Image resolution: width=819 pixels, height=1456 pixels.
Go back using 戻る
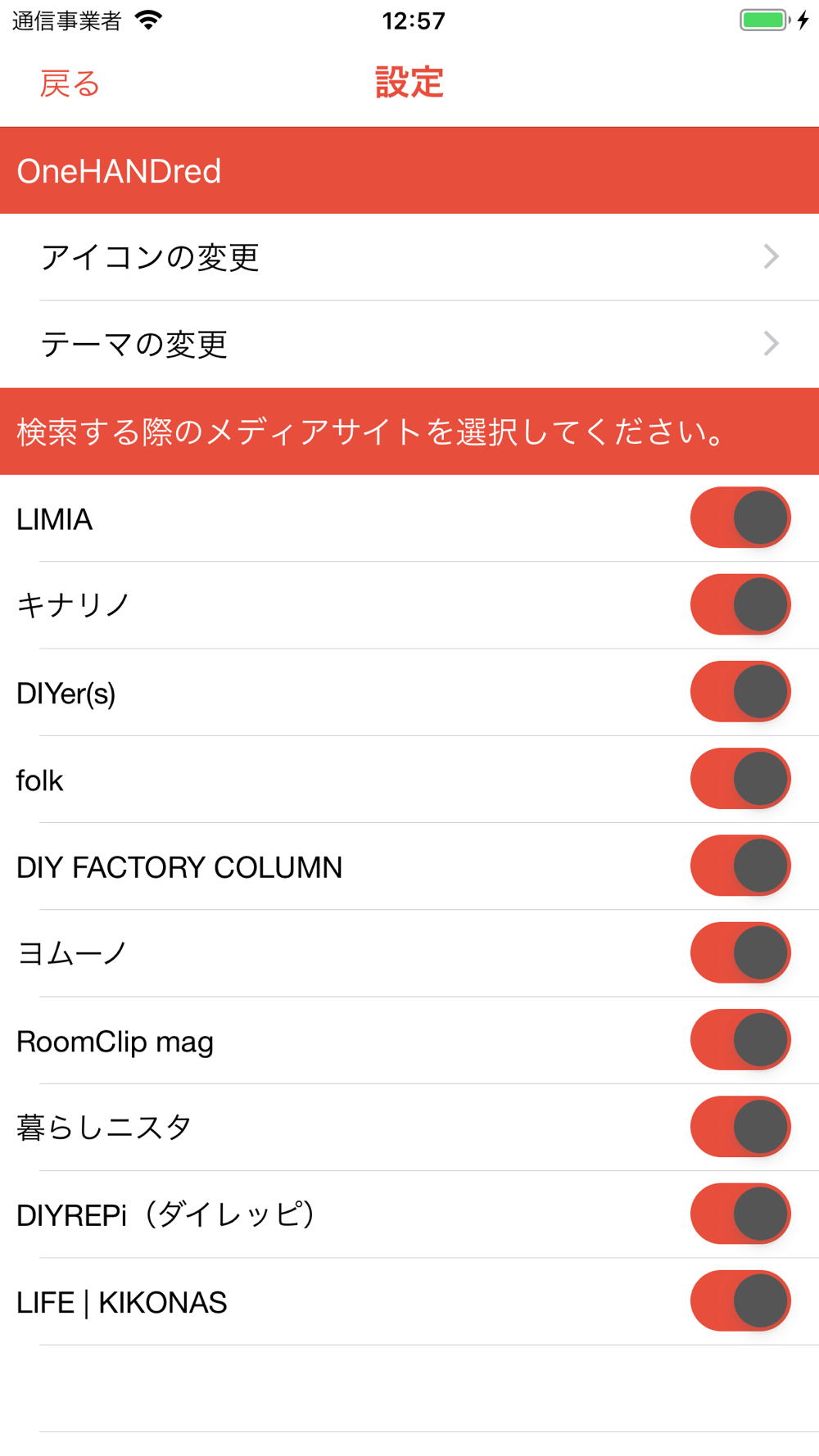[70, 84]
